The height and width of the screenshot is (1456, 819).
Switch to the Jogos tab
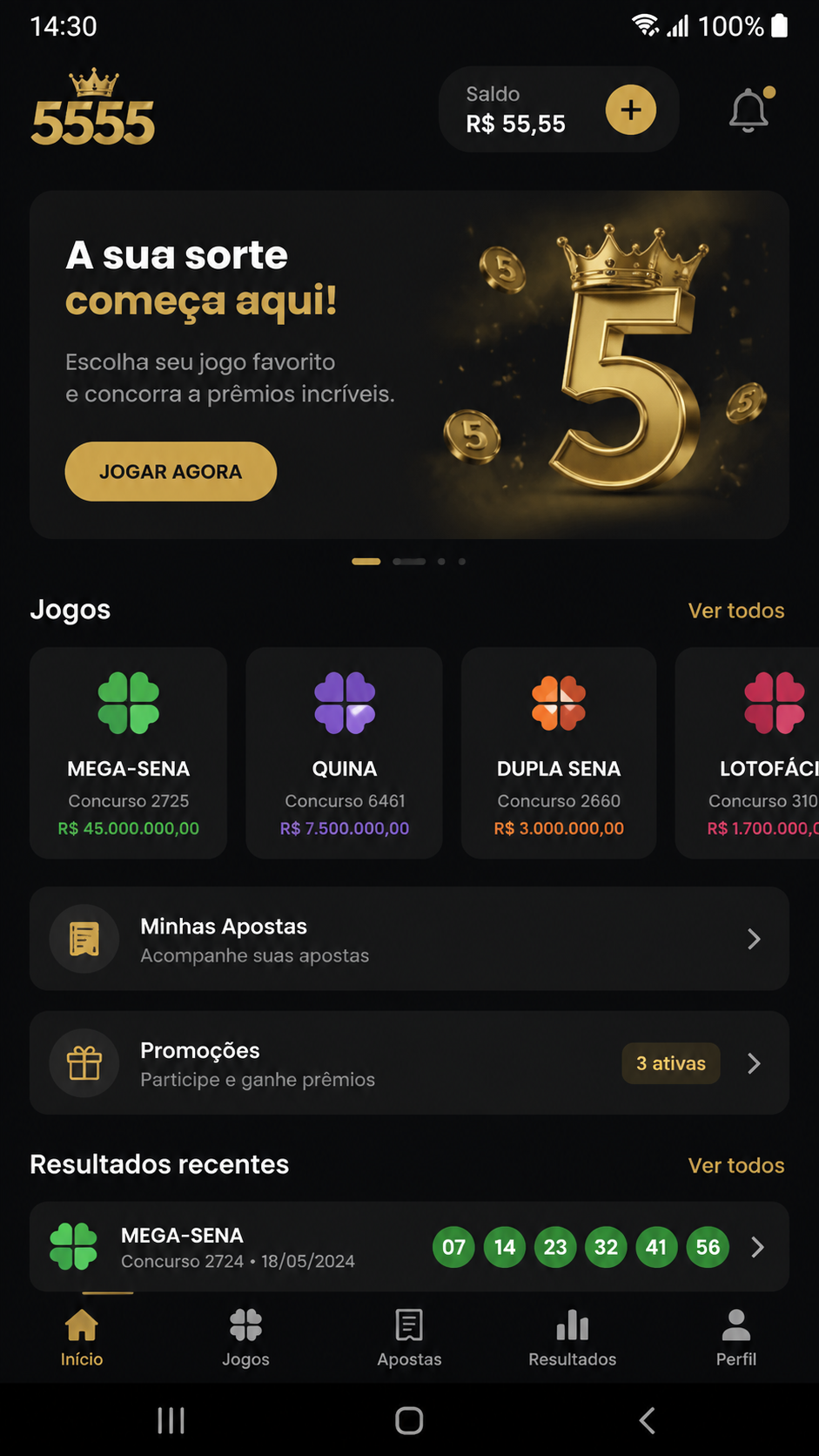(x=245, y=1338)
